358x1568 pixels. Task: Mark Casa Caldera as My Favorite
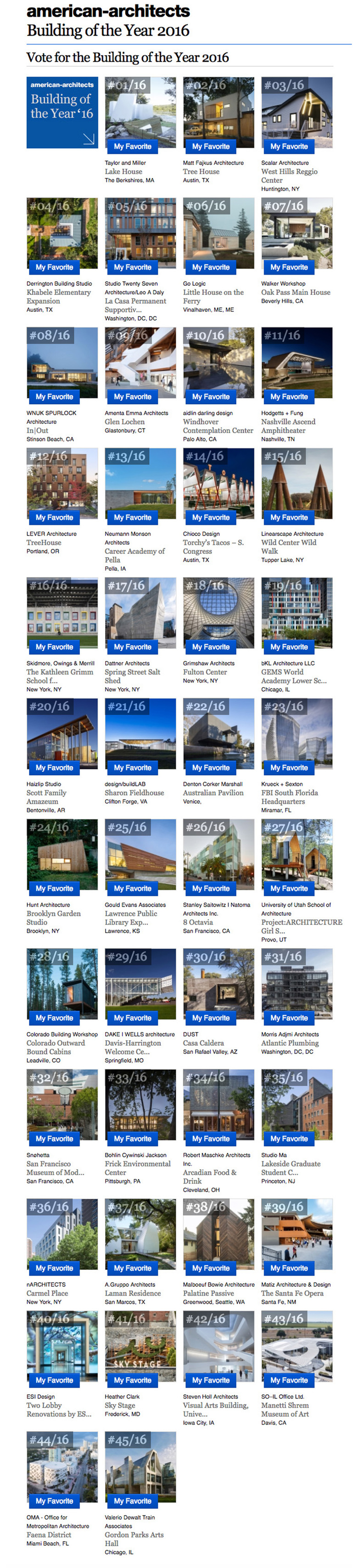210,1018
